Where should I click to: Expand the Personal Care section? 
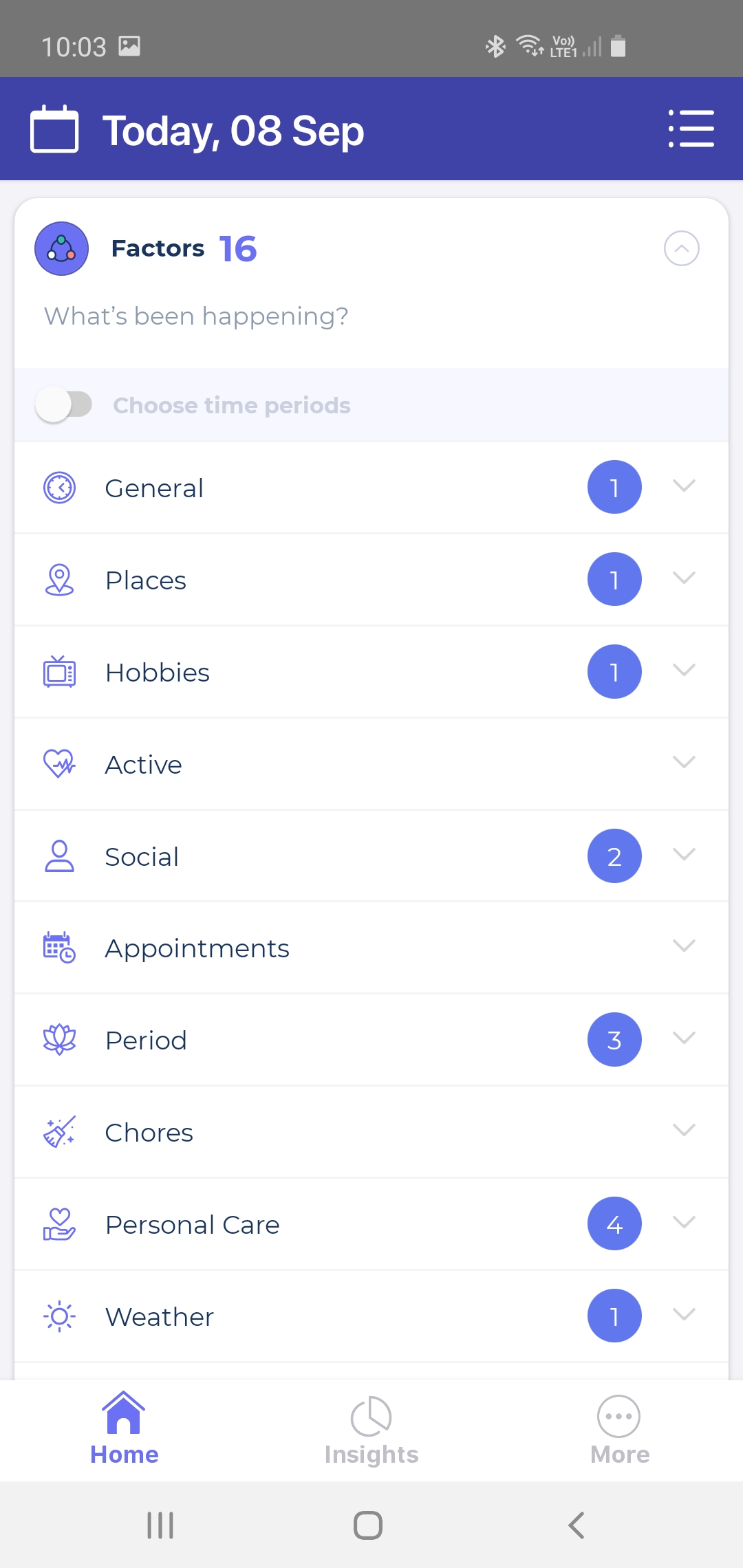[x=371, y=1224]
